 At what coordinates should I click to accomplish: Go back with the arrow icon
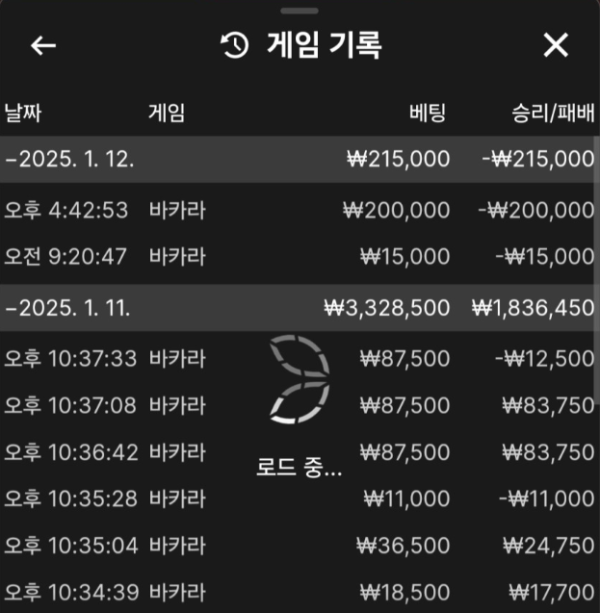tap(43, 46)
